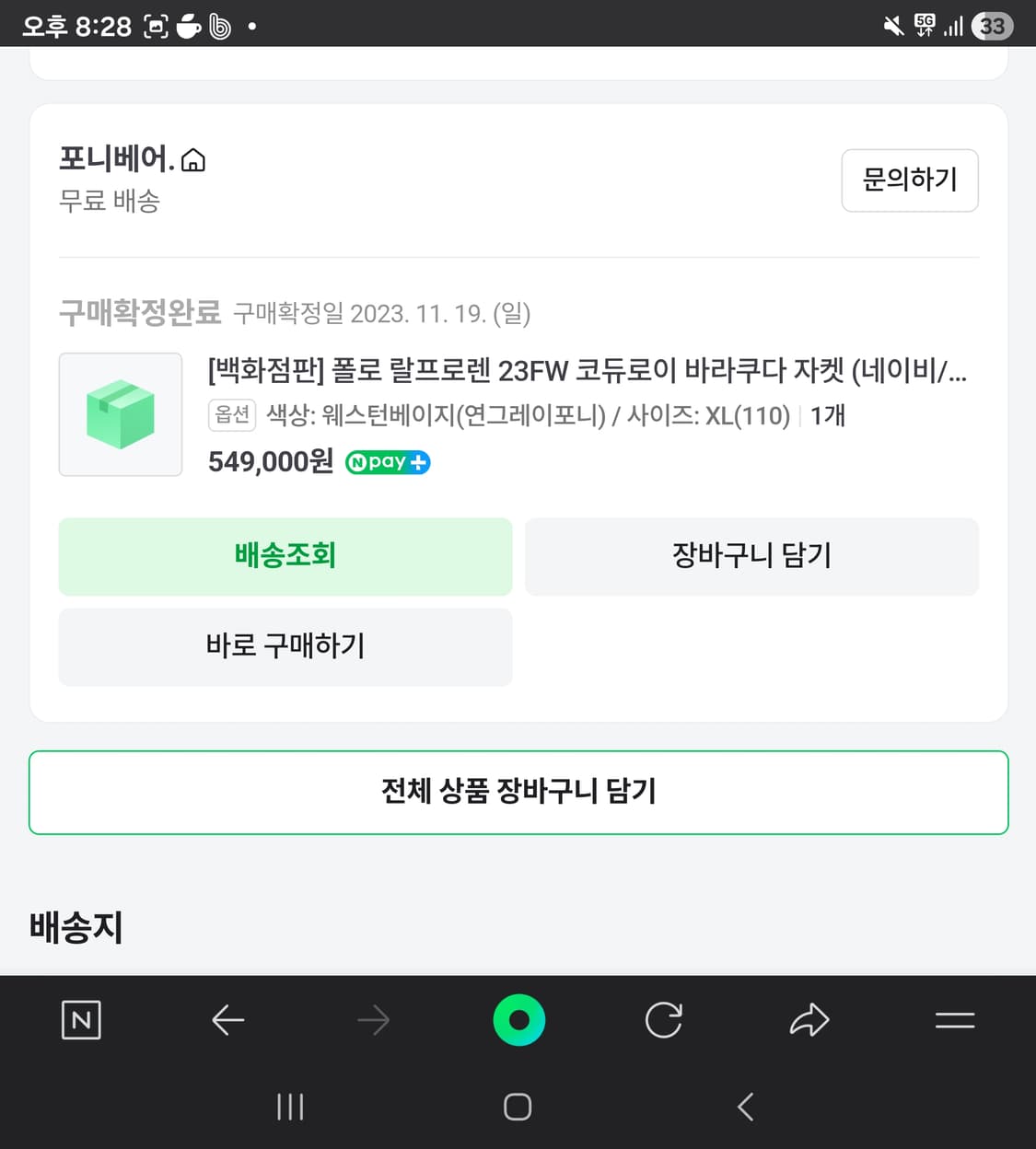The width and height of the screenshot is (1036, 1149).
Task: Tap the Npay badge next to price
Action: pyautogui.click(x=387, y=462)
